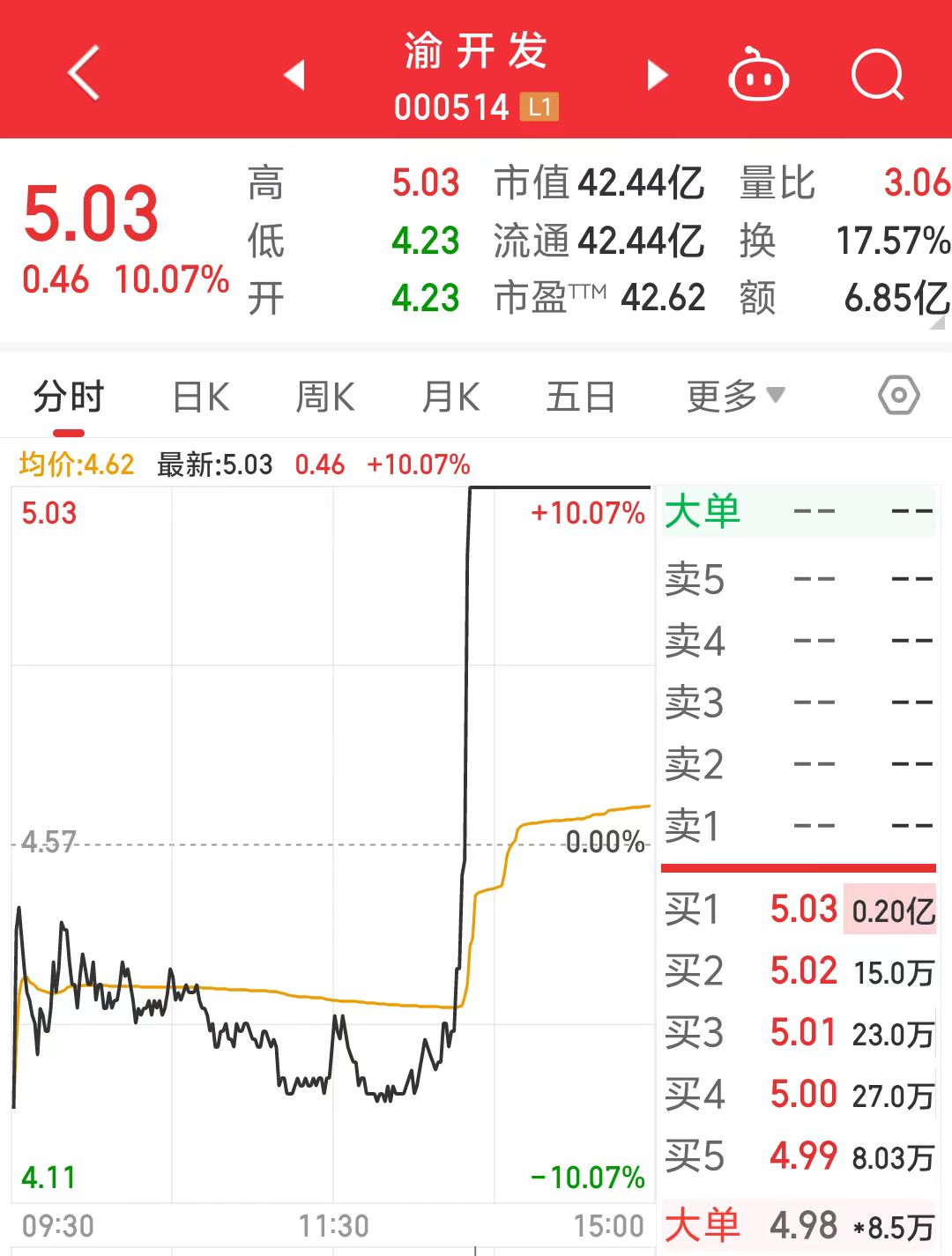Switch to the 五日 tab
Viewport: 952px width, 1256px height.
pyautogui.click(x=580, y=398)
